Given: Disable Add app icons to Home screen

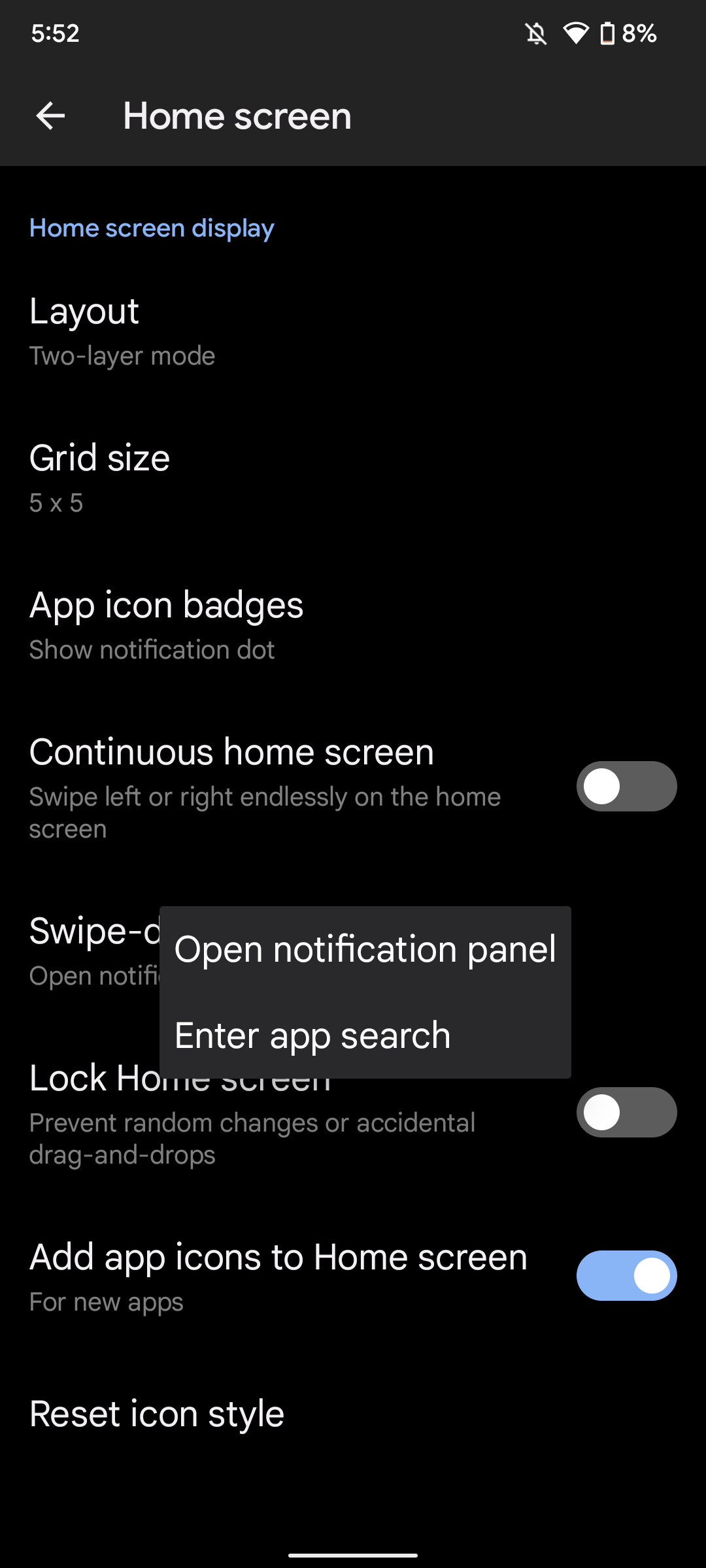Looking at the screenshot, I should pos(626,1275).
